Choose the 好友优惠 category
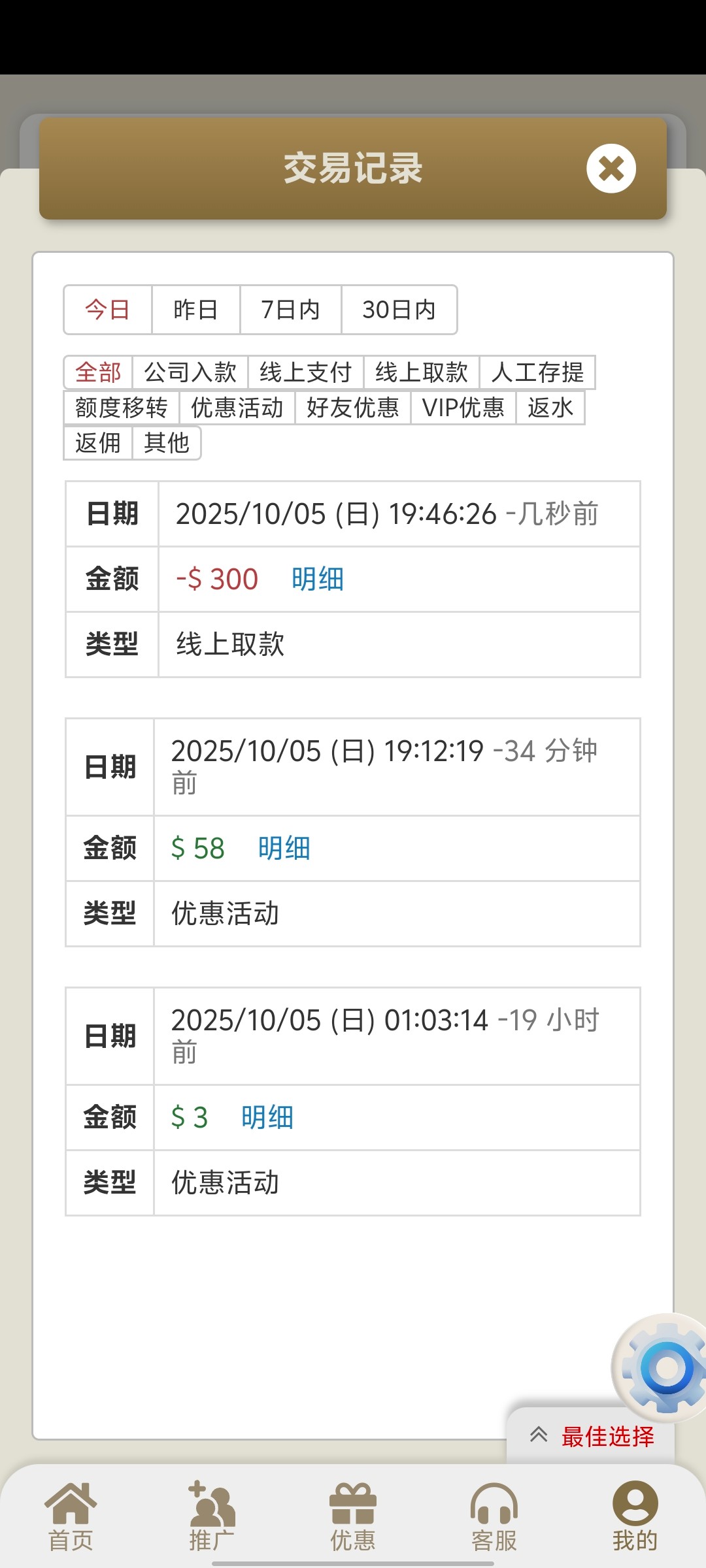This screenshot has width=706, height=1568. point(352,408)
